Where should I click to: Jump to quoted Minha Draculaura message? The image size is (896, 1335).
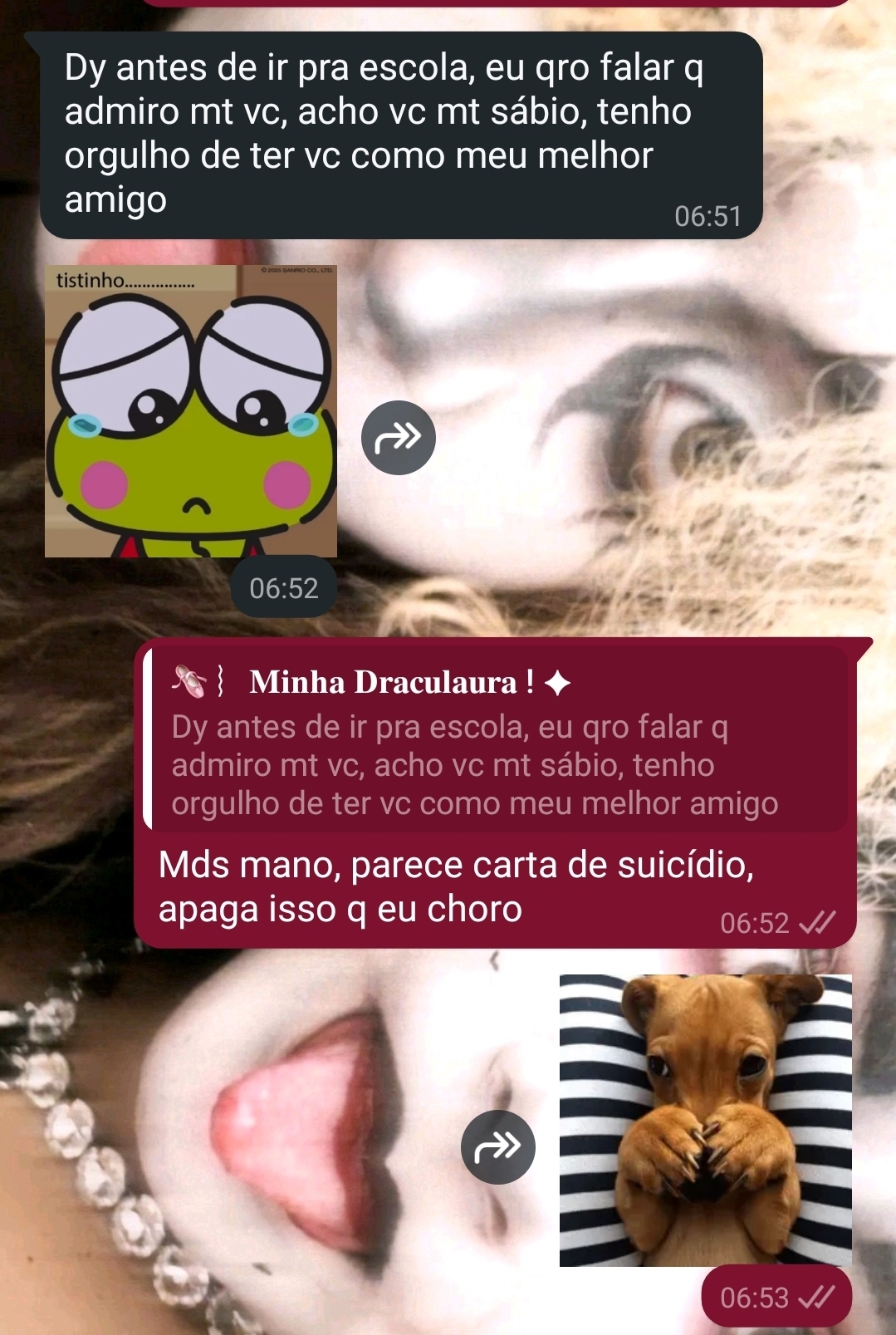[495, 740]
